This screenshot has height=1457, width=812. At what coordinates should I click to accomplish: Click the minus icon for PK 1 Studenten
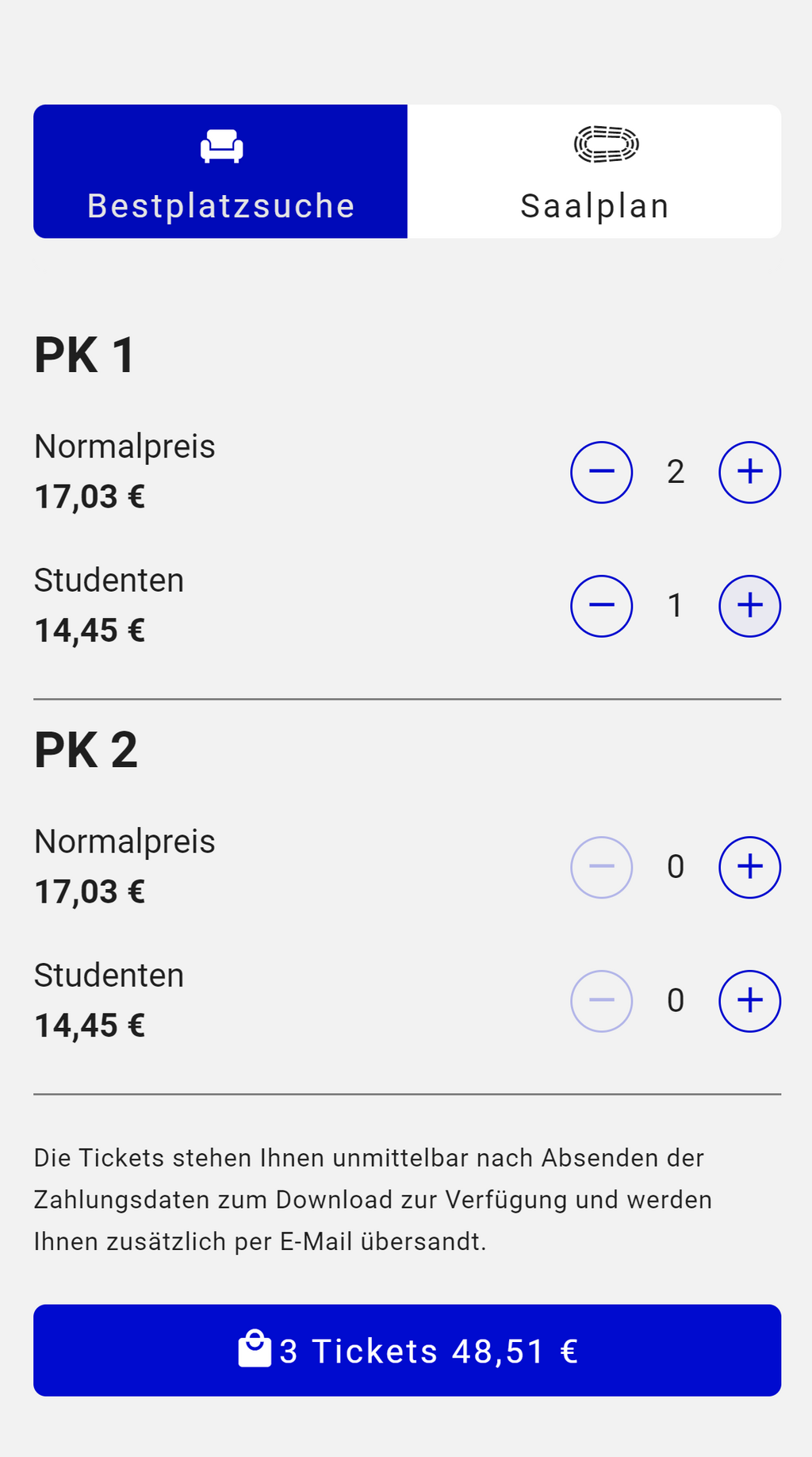[x=601, y=606]
